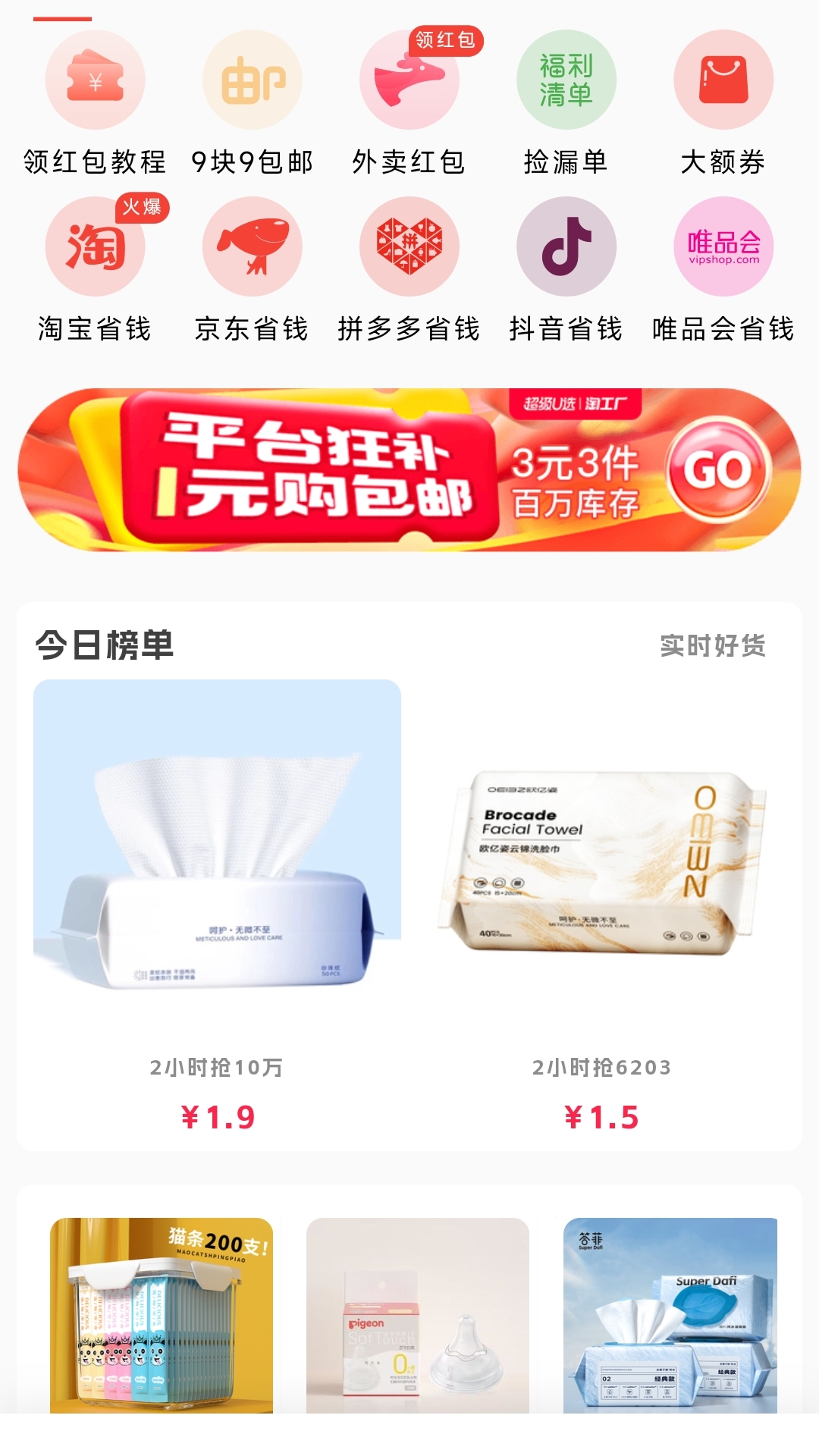Open the Pigeon nipple product card
The height and width of the screenshot is (1456, 819).
pyautogui.click(x=418, y=1316)
